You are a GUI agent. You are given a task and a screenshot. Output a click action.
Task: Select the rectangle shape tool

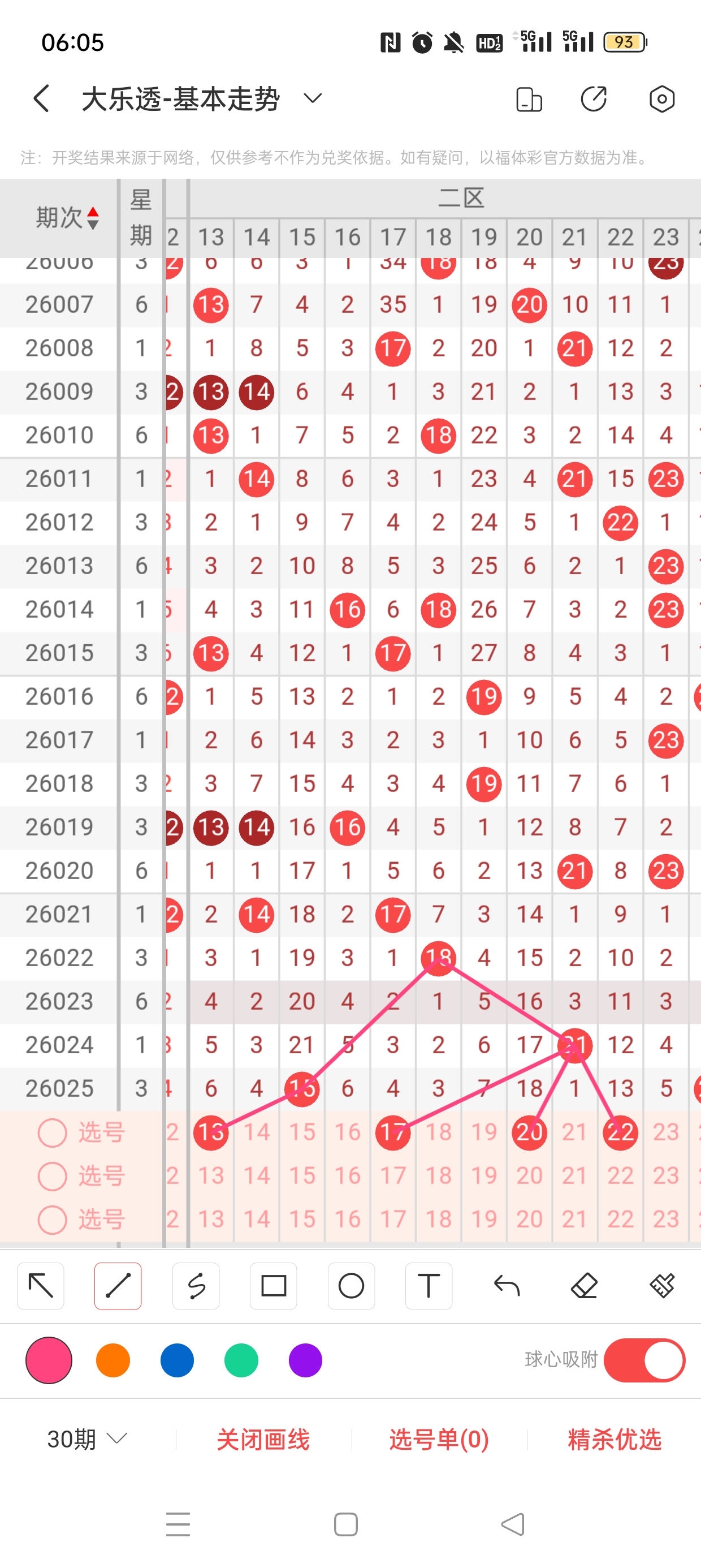[273, 1286]
